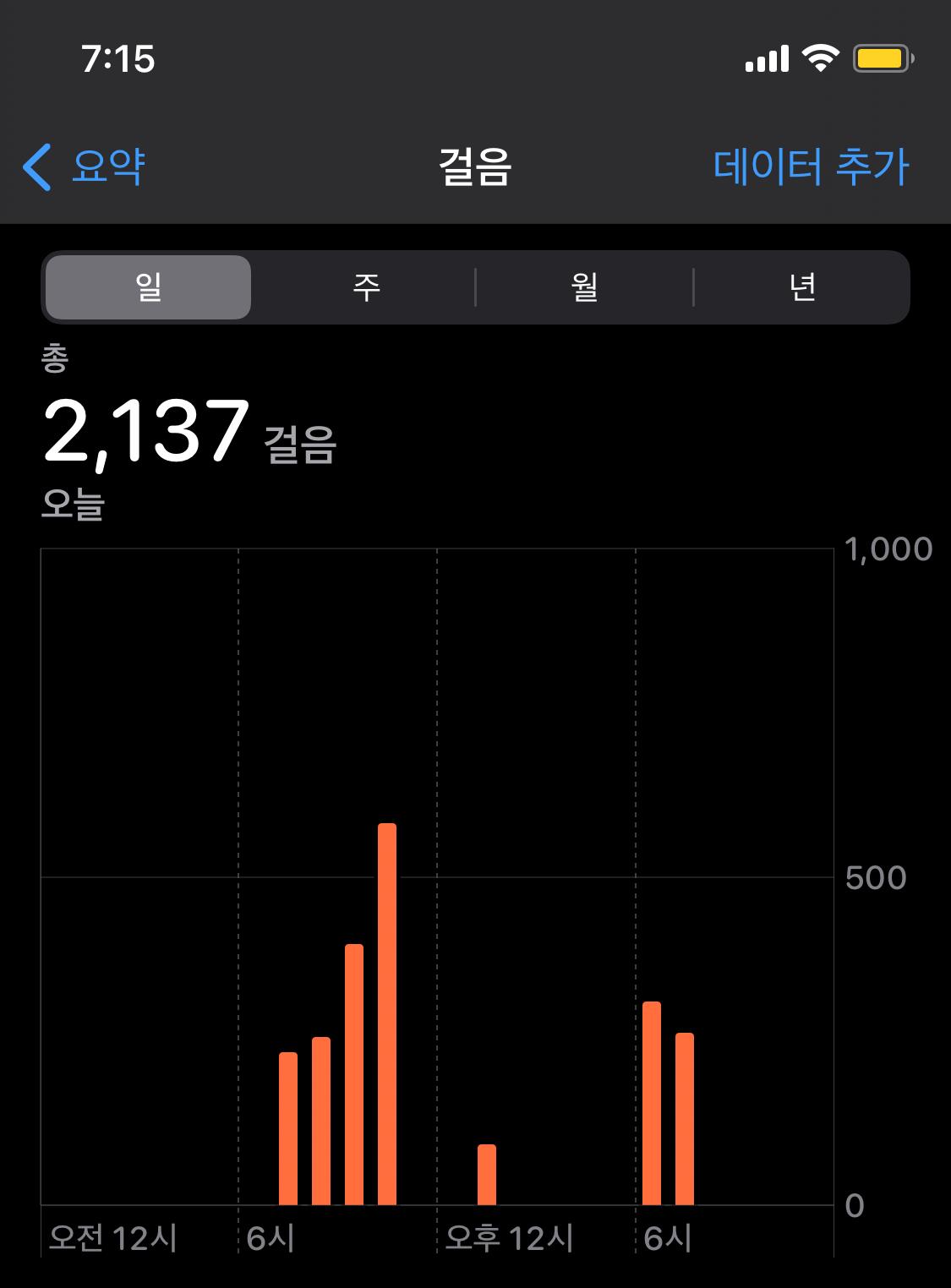Go back to 요약 summary
Viewport: 951px width, 1288px height.
coord(85,166)
